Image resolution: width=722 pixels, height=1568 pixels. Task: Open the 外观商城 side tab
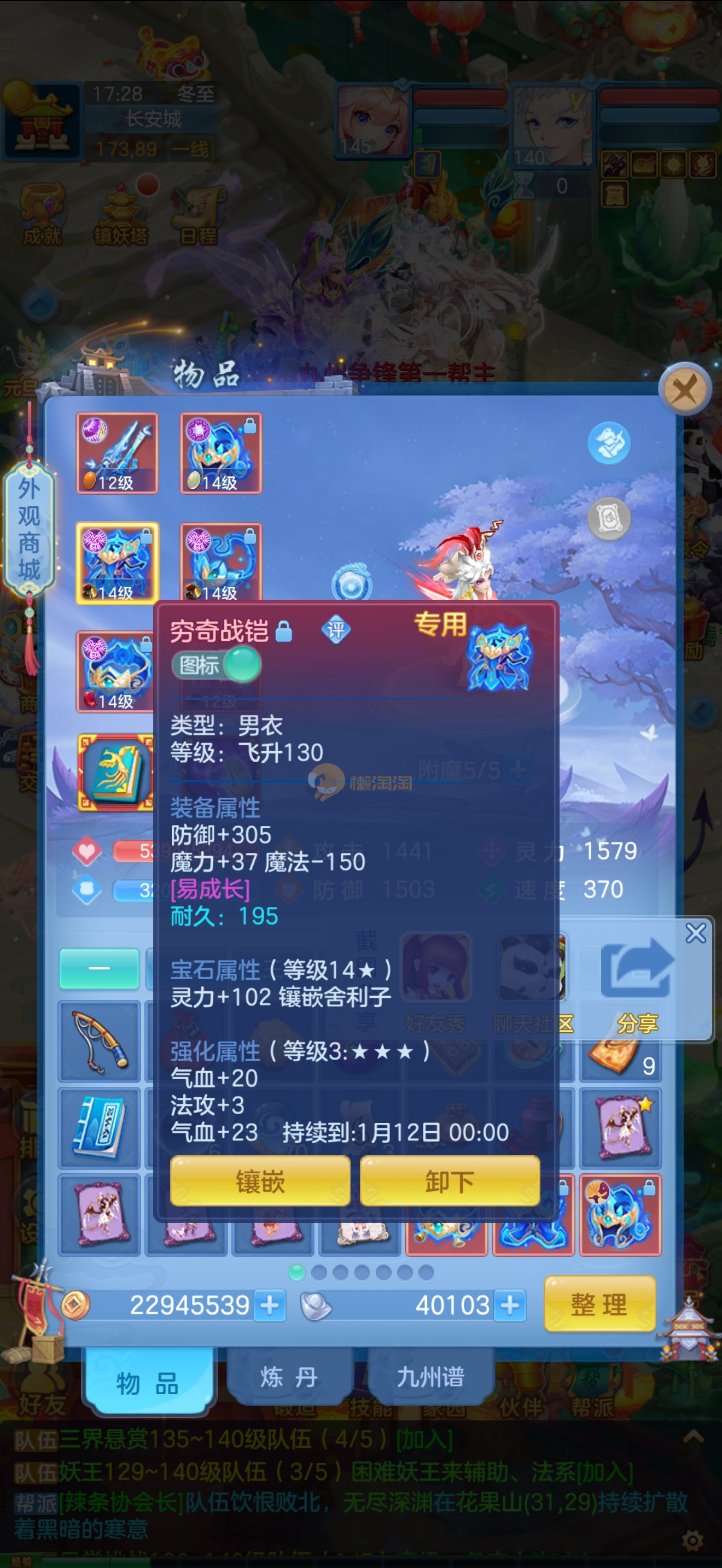tap(28, 528)
